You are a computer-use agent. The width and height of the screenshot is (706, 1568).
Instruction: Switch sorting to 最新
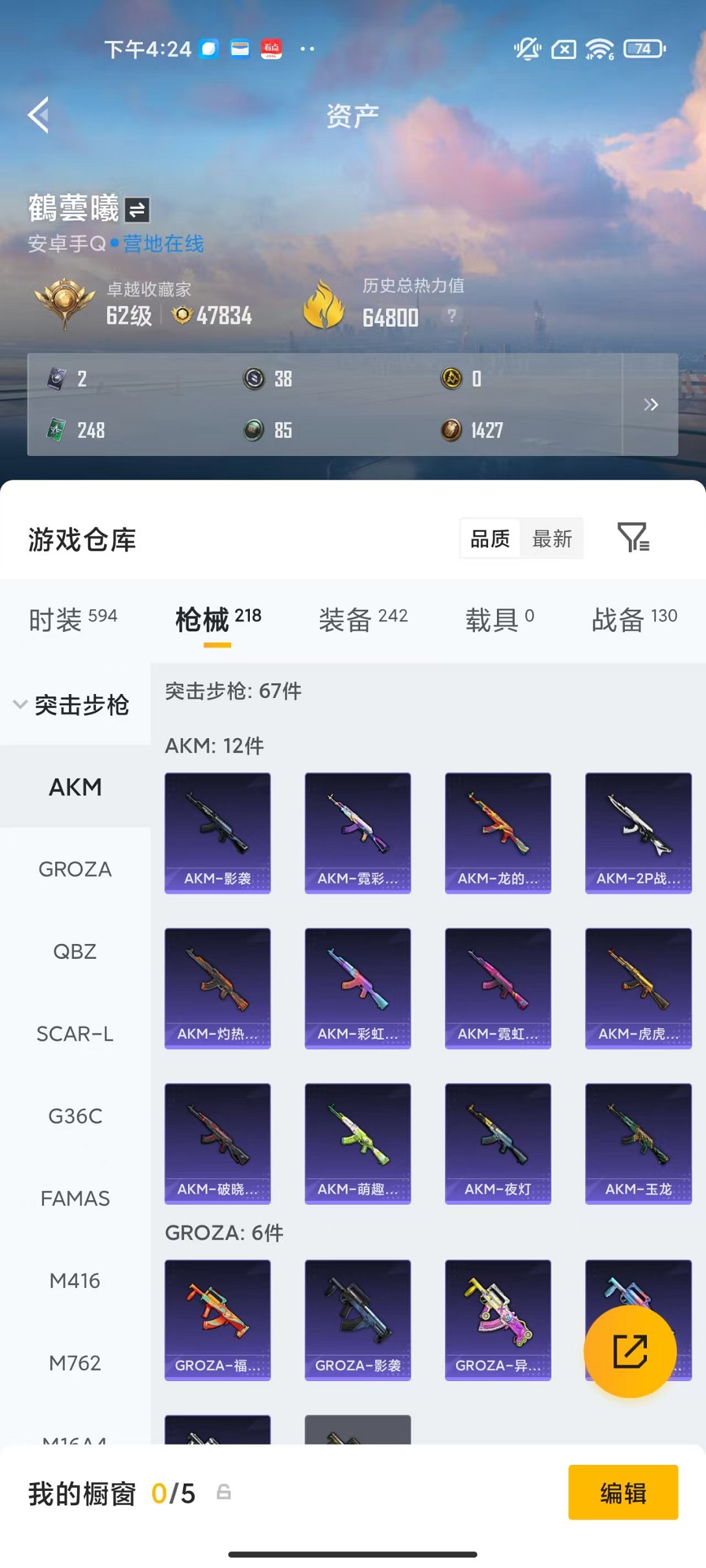tap(552, 538)
